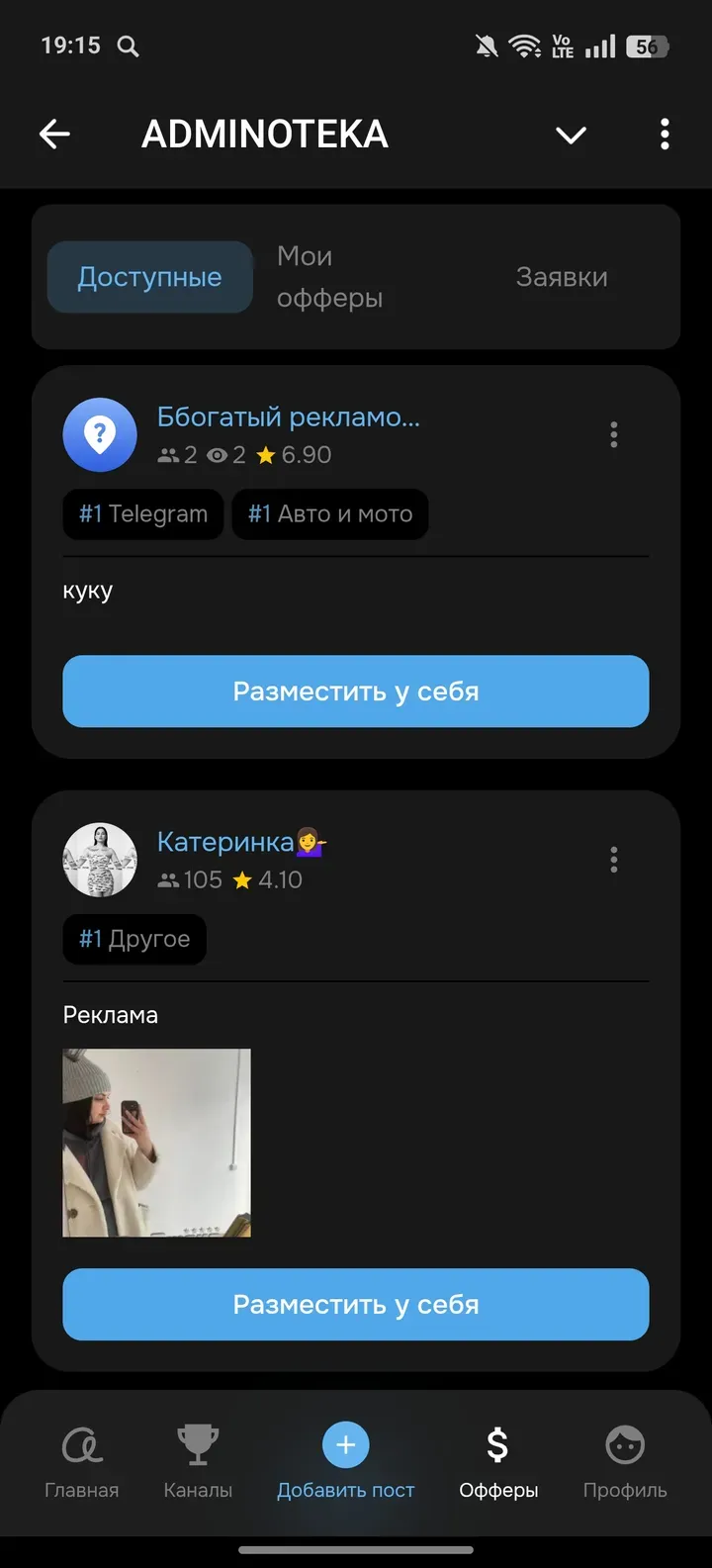Open options menu on Ббогатый рекламо offer
The height and width of the screenshot is (1568, 712).
(613, 434)
